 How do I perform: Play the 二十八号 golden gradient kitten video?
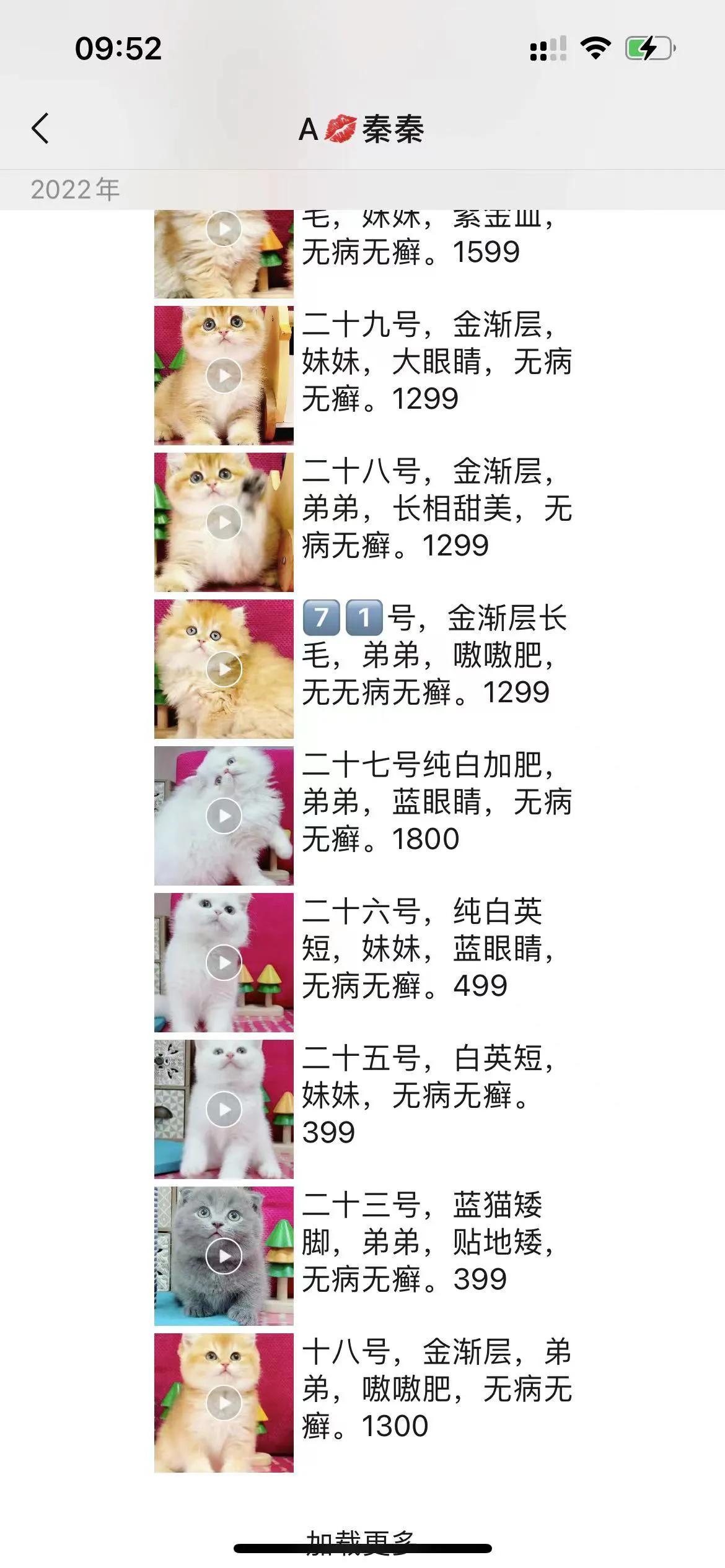point(225,523)
